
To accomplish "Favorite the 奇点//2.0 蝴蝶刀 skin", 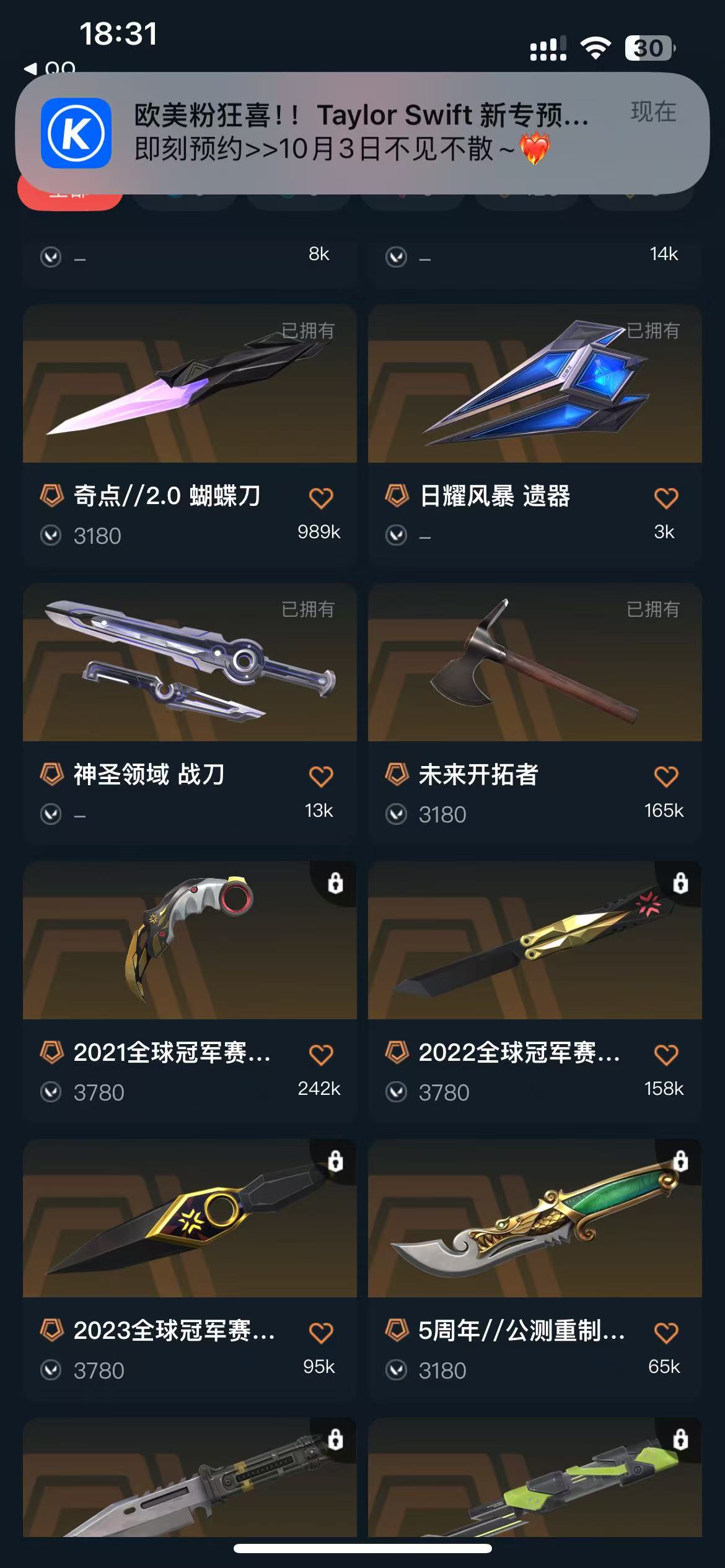I will [321, 498].
